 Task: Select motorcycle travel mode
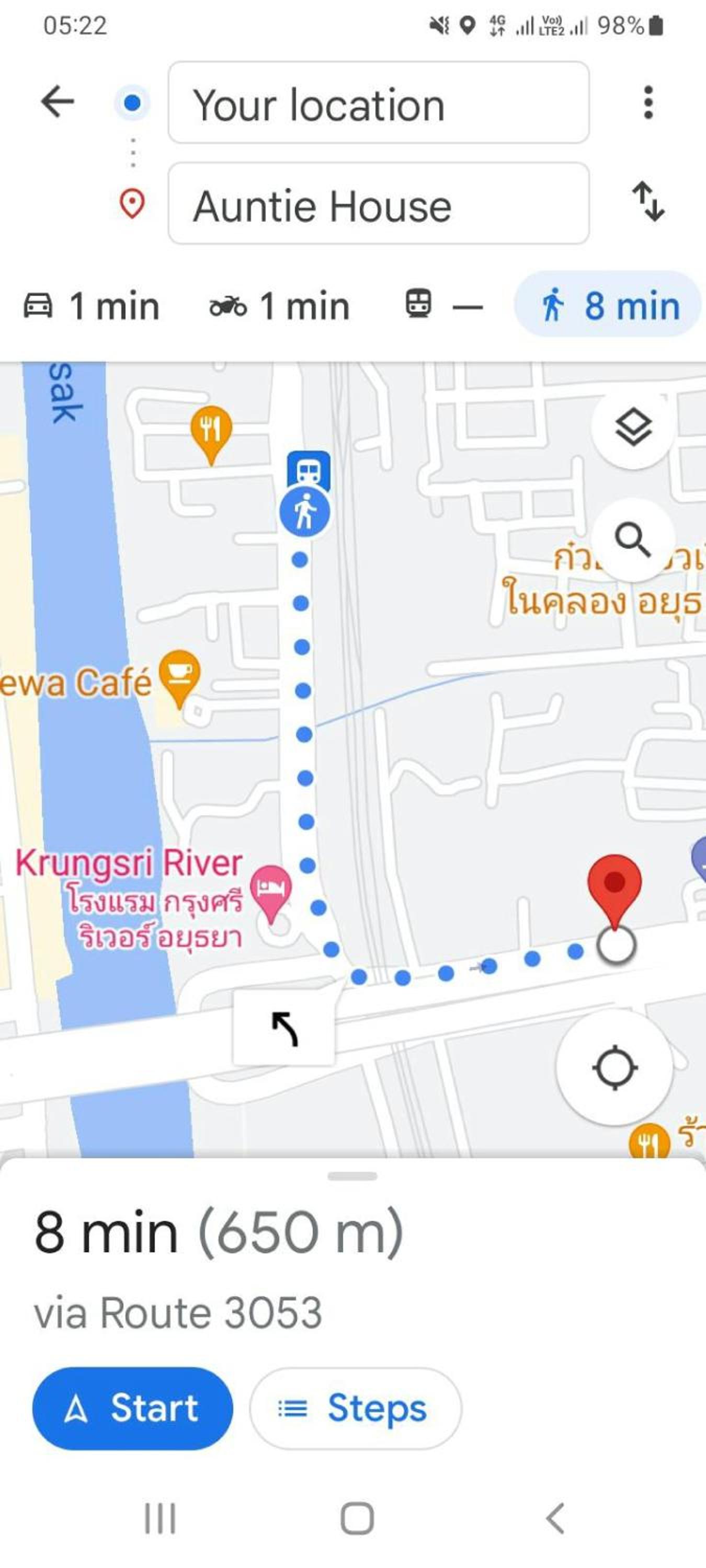280,306
